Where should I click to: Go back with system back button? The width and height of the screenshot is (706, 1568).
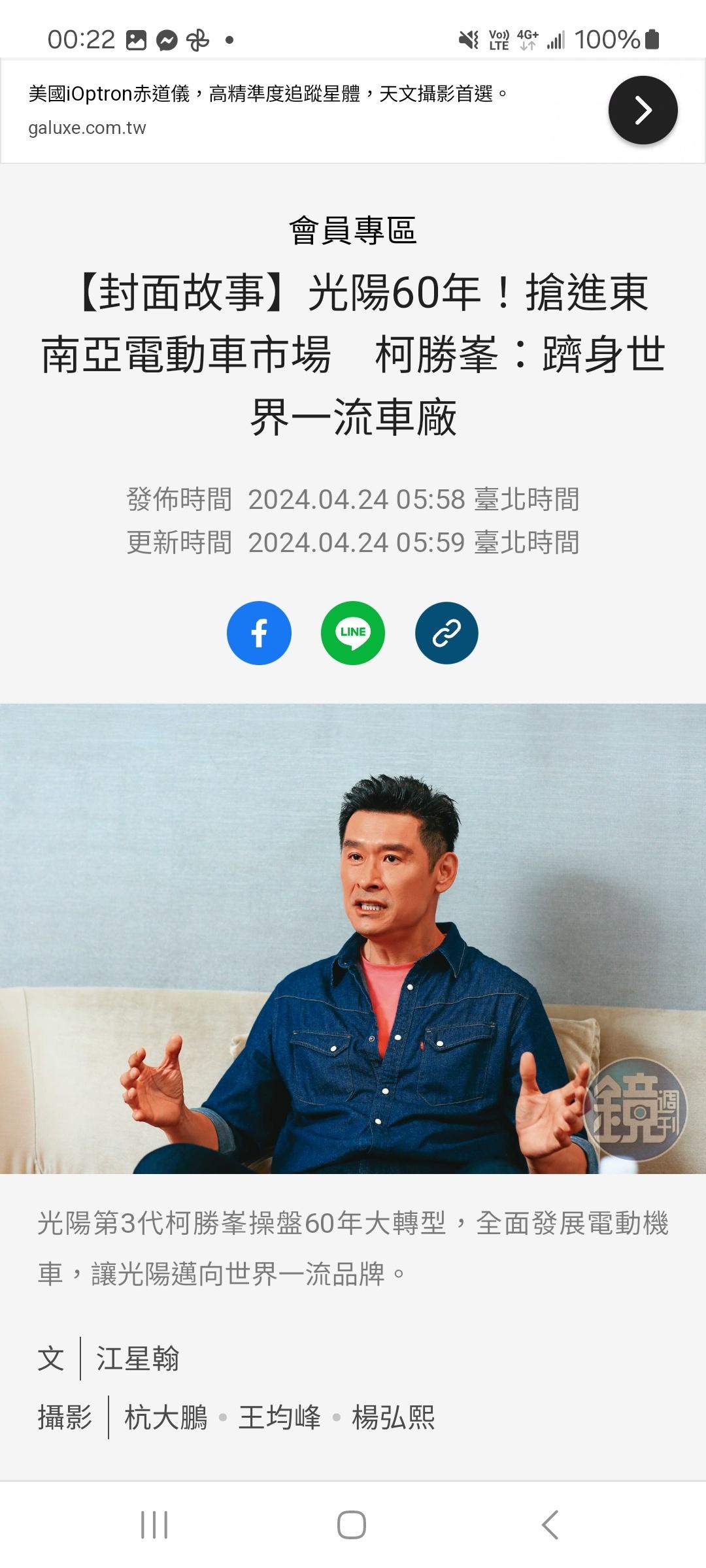550,1525
